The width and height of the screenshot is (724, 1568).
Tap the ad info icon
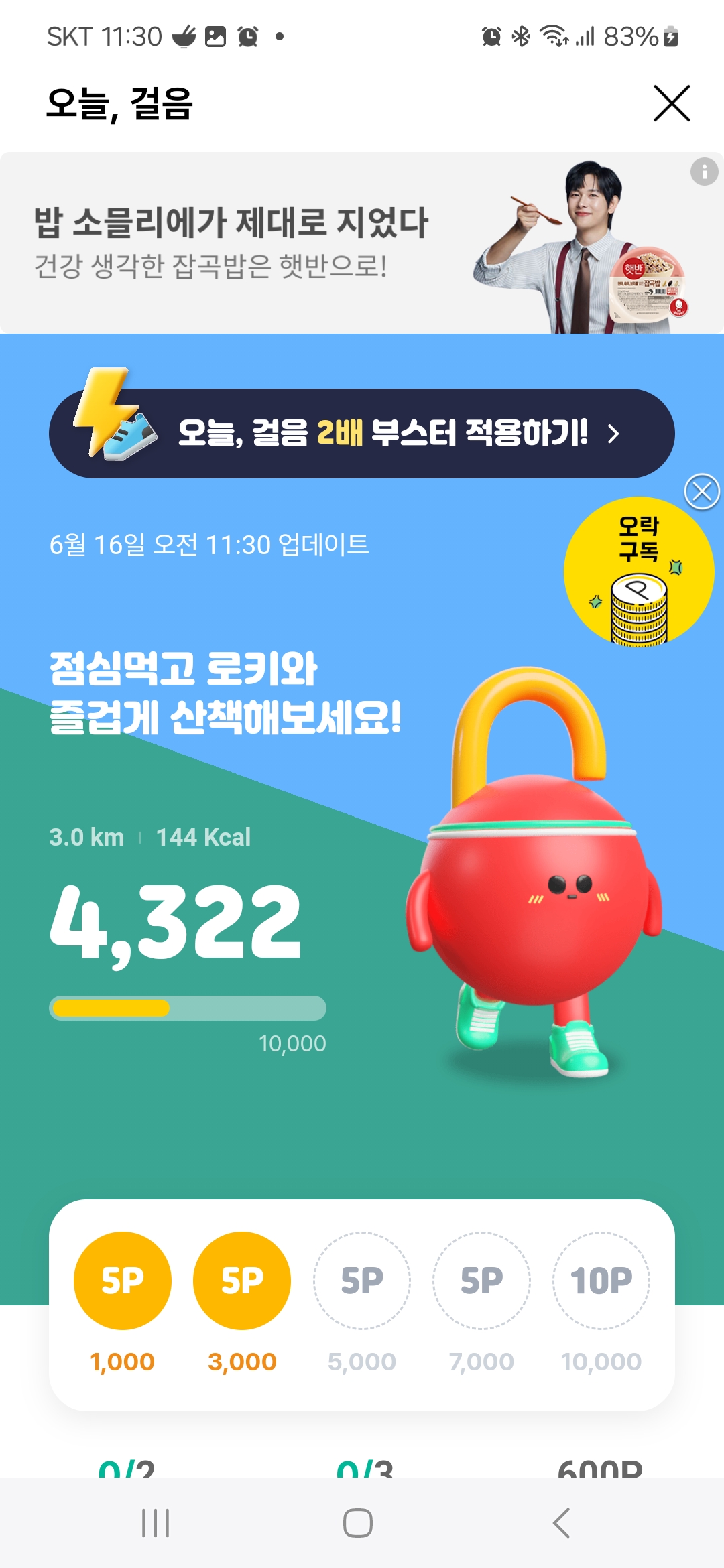pos(704,172)
